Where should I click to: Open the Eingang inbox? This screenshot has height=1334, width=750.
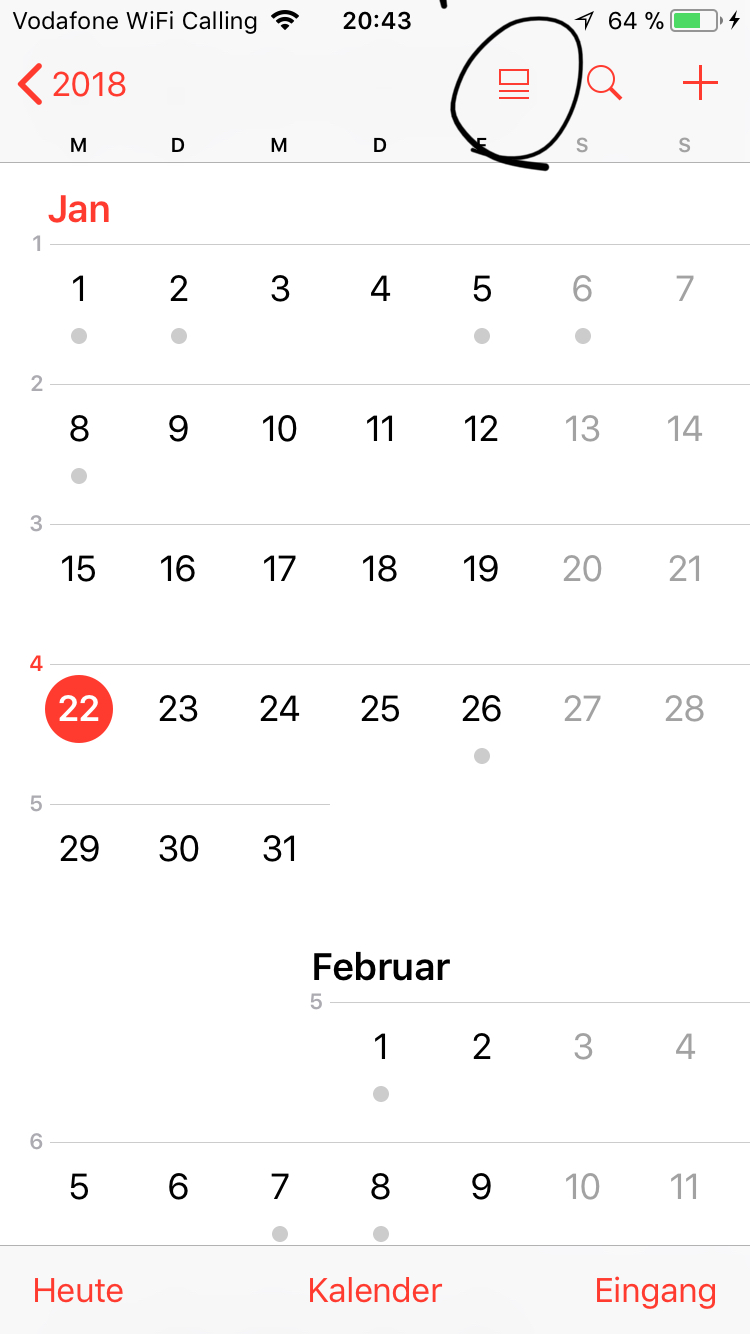[655, 1290]
